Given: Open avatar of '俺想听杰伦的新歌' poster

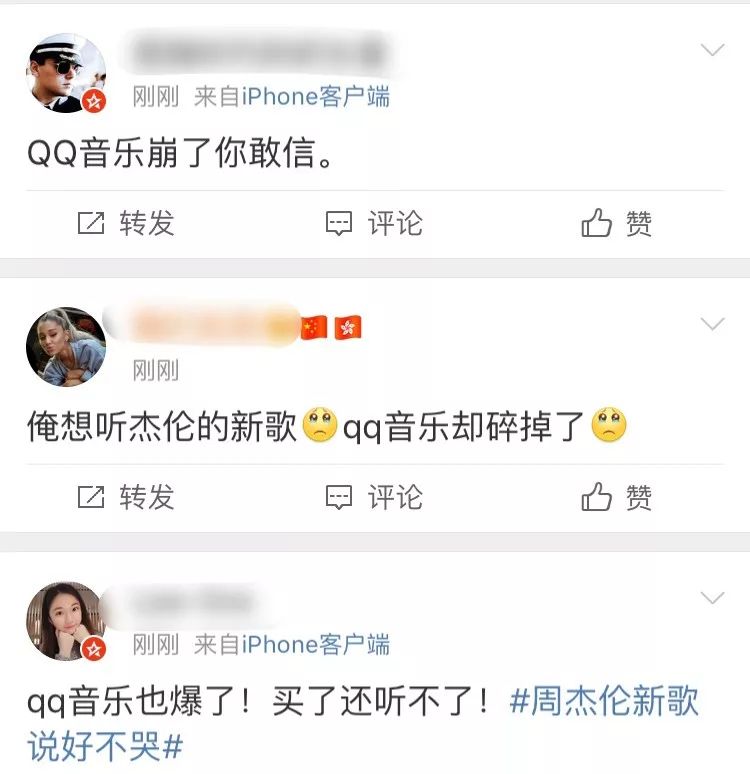Looking at the screenshot, I should click(x=66, y=347).
